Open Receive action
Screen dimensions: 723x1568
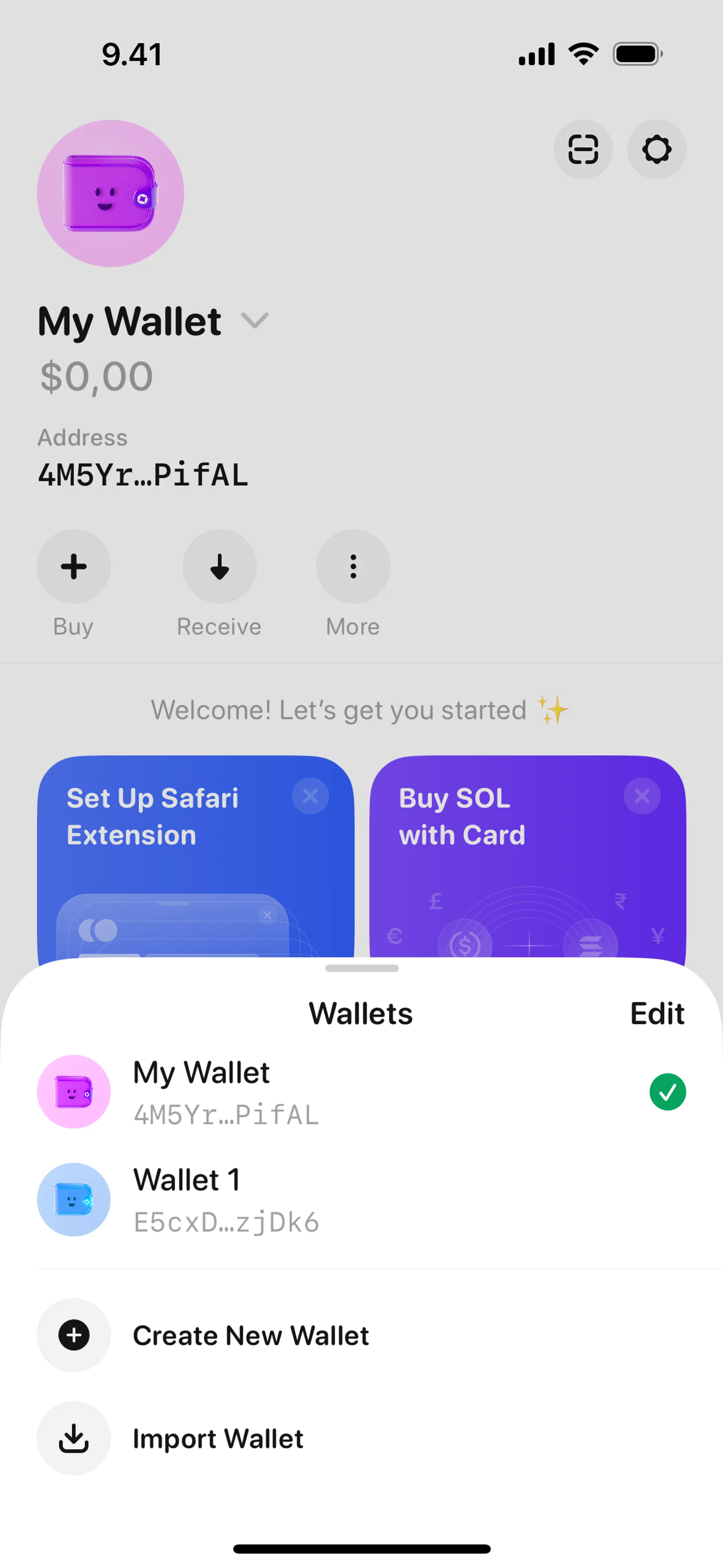[219, 567]
